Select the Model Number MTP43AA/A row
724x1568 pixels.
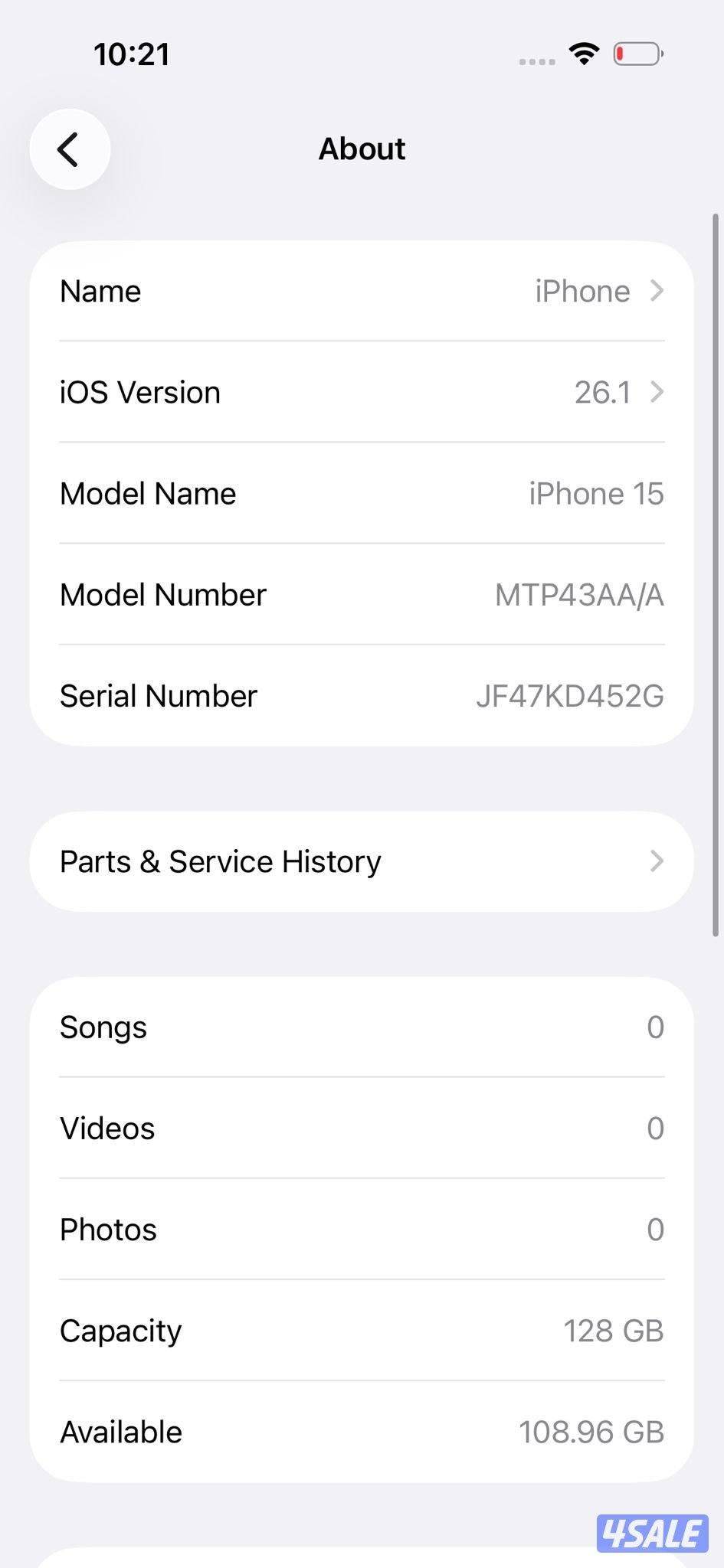362,595
